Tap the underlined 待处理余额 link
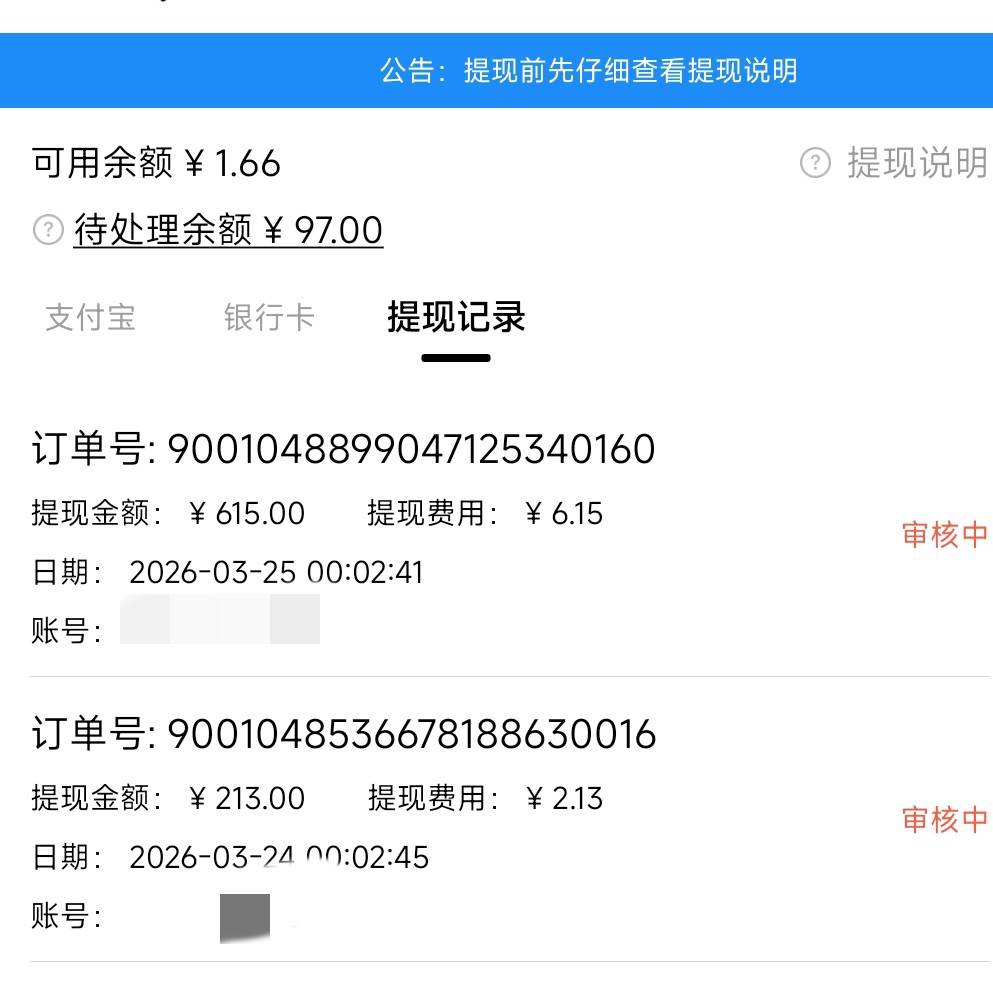 tap(228, 230)
